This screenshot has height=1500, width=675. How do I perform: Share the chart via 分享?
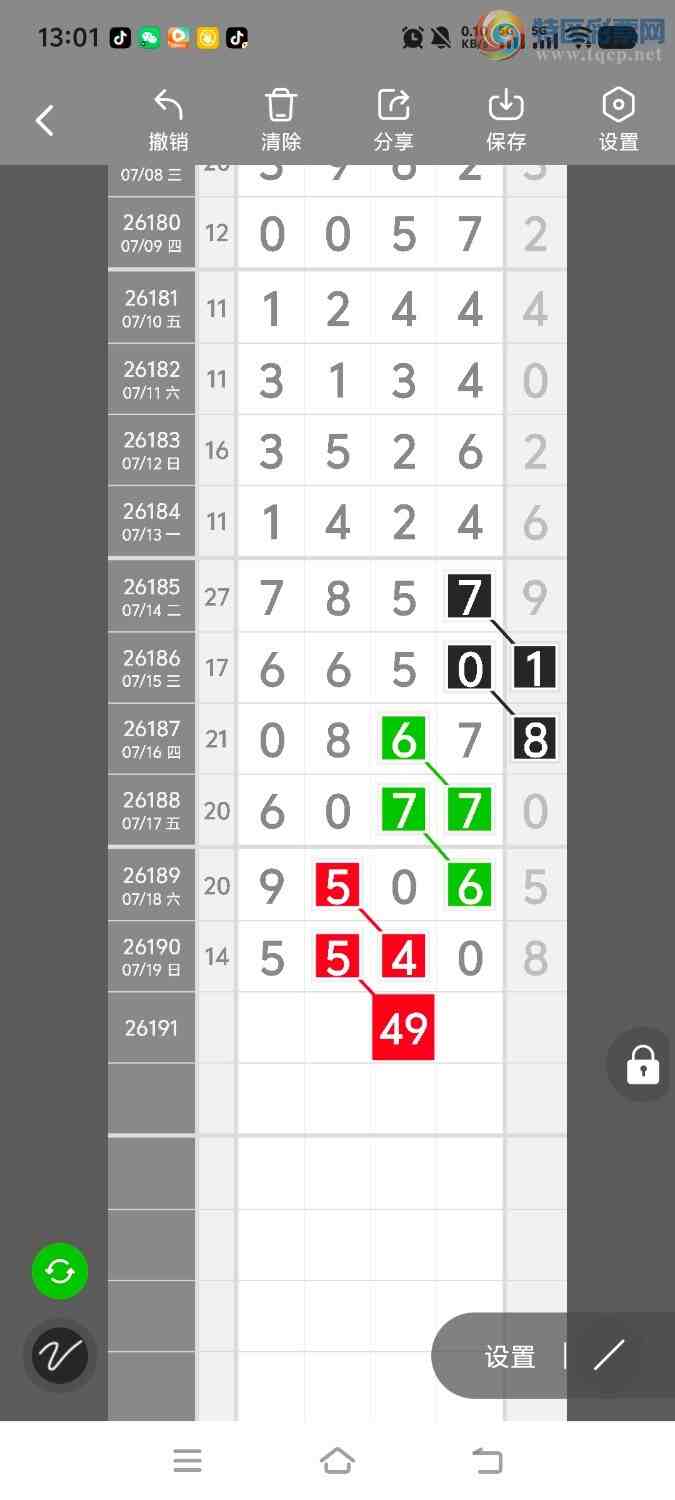pyautogui.click(x=393, y=120)
